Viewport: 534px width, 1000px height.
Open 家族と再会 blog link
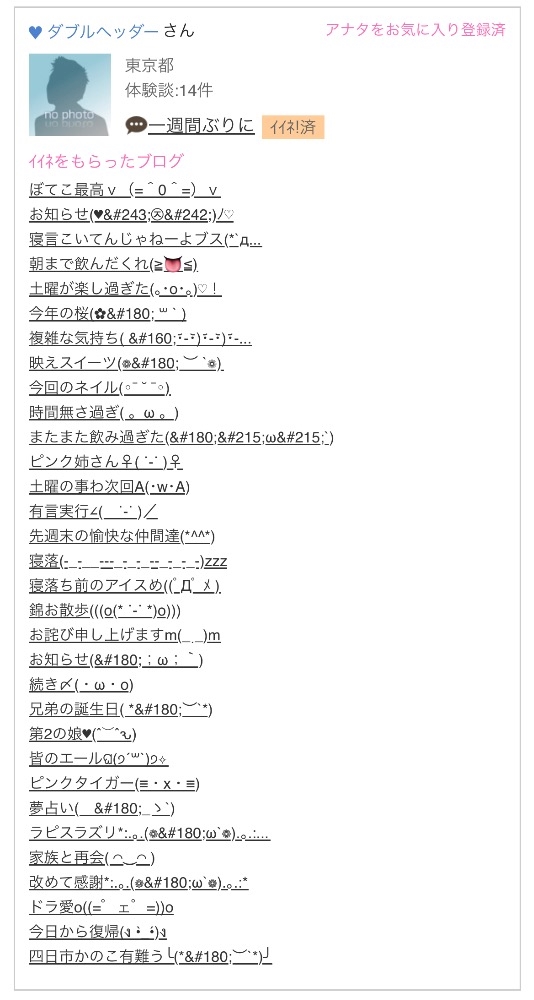point(93,857)
